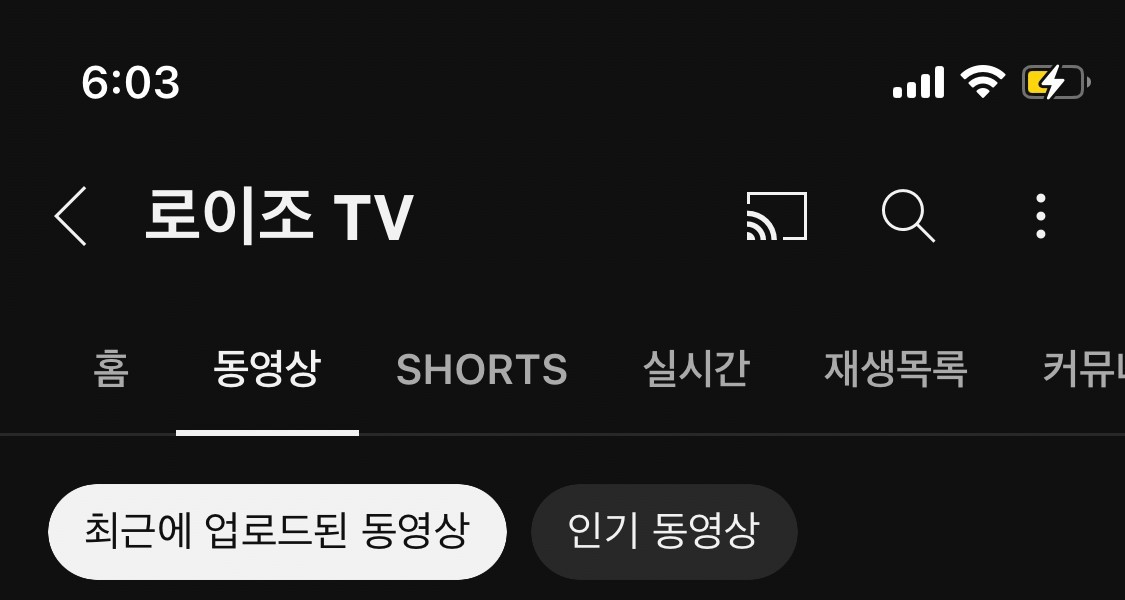This screenshot has width=1125, height=600.
Task: Sort by 인기 동영상 chip
Action: click(664, 531)
